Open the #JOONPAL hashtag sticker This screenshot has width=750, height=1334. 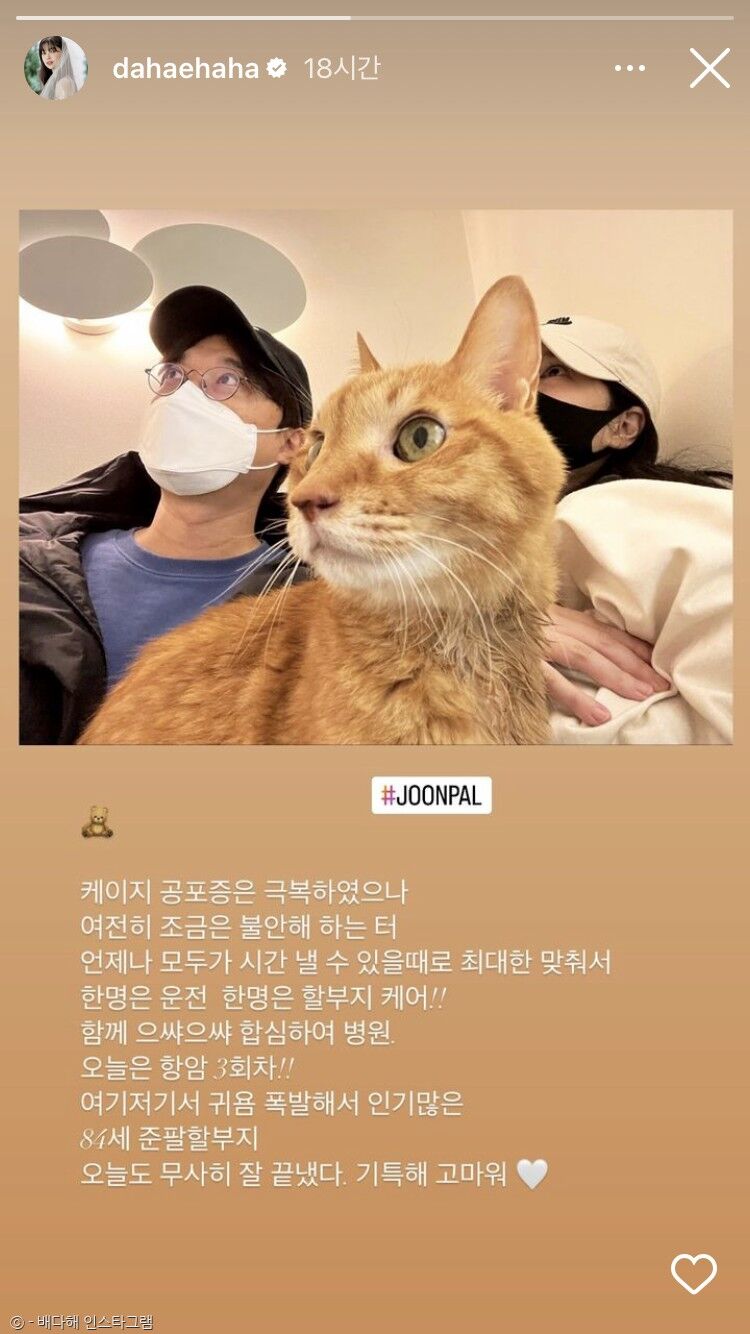click(x=431, y=795)
